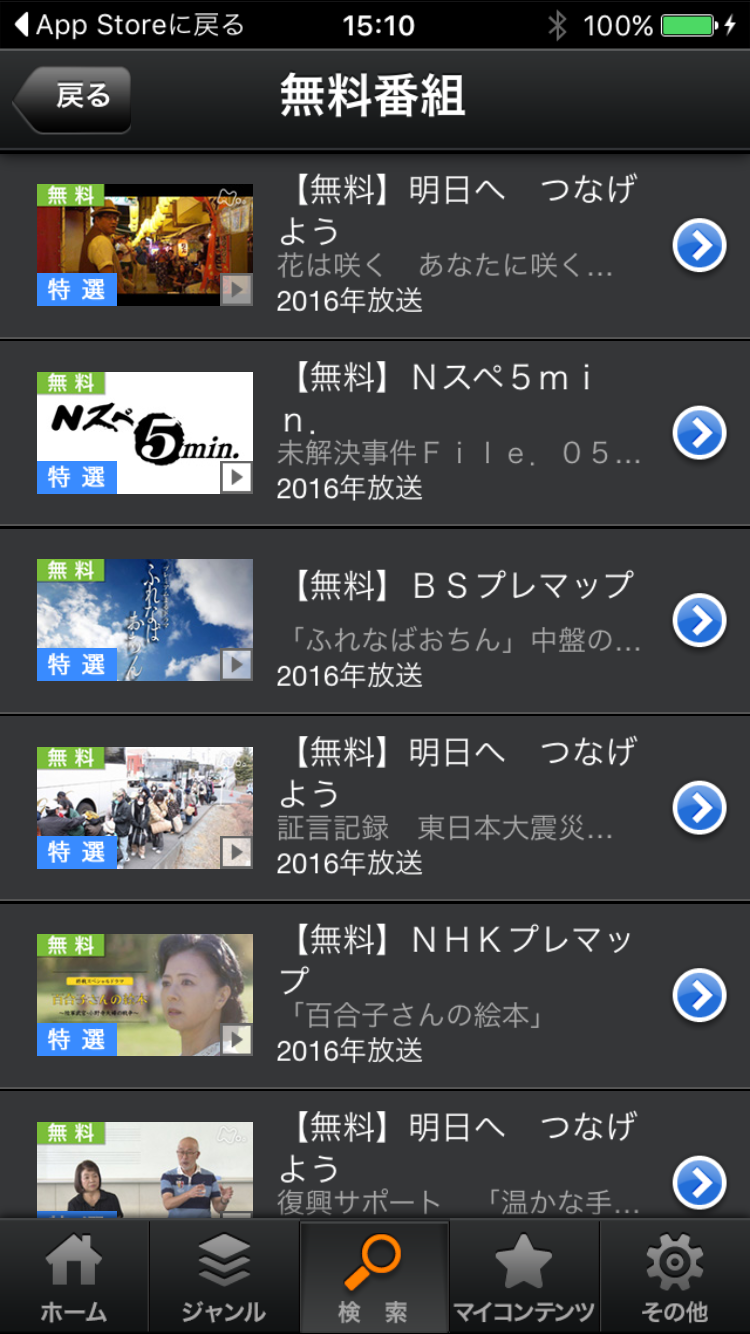The width and height of the screenshot is (750, 1334).
Task: Tap arrow for BSプレマップ ふれなばおちん
Action: pyautogui.click(x=699, y=621)
